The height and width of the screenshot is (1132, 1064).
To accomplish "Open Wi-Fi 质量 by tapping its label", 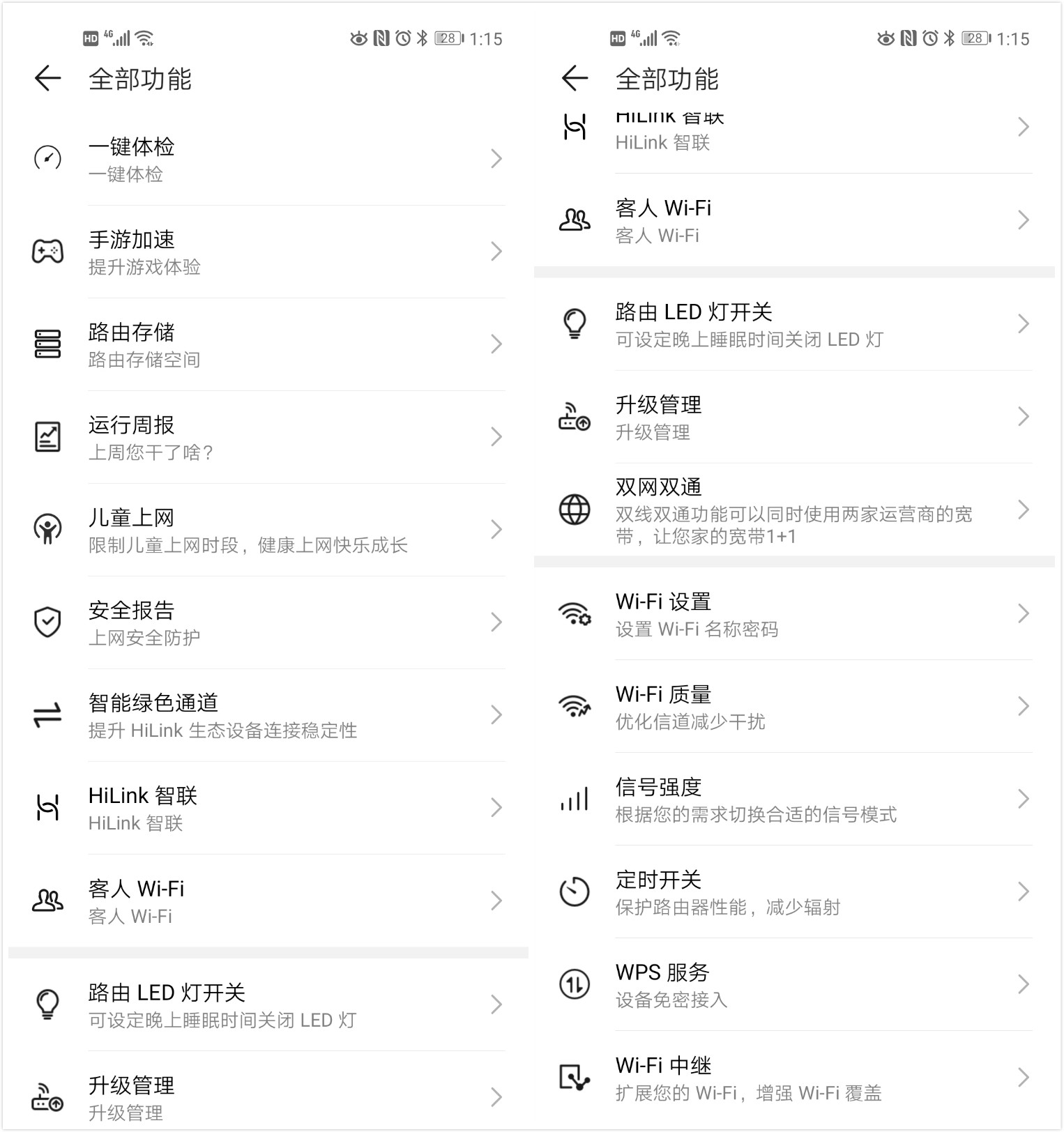I will click(x=662, y=693).
